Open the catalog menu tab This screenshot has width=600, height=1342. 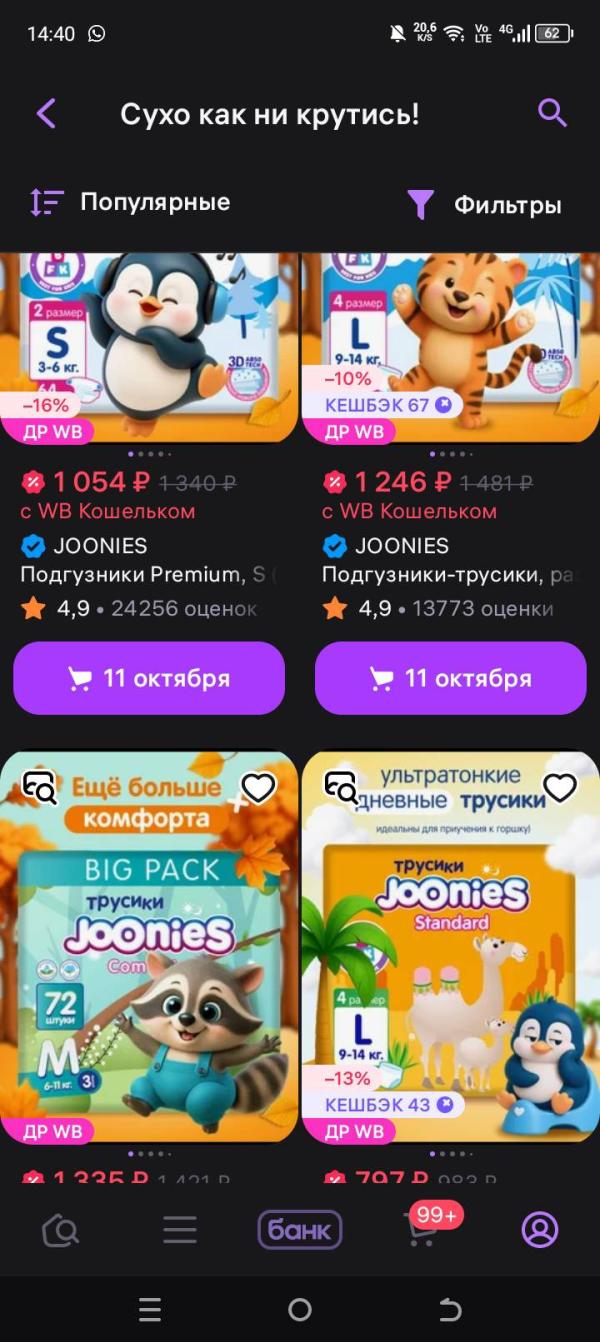tap(180, 1230)
